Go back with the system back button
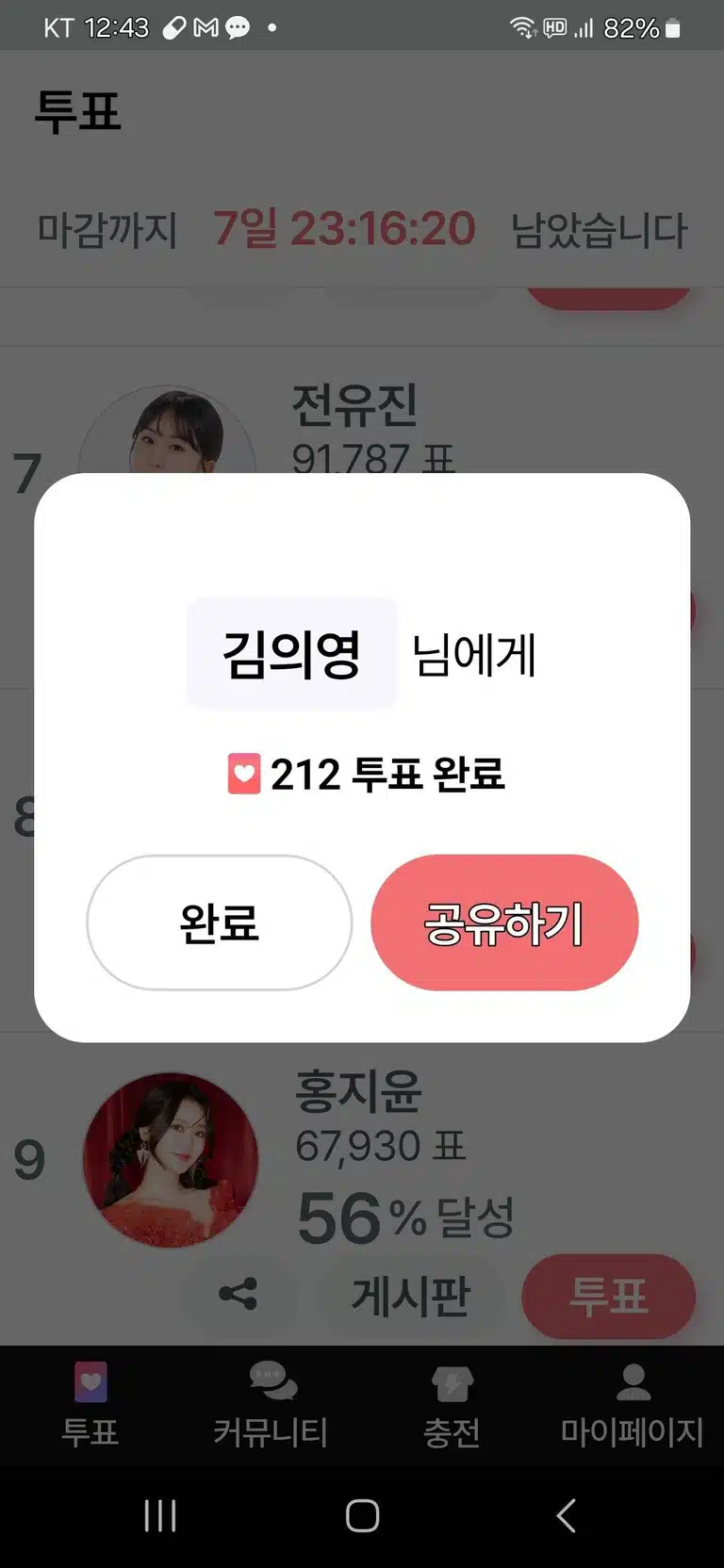 (566, 1515)
